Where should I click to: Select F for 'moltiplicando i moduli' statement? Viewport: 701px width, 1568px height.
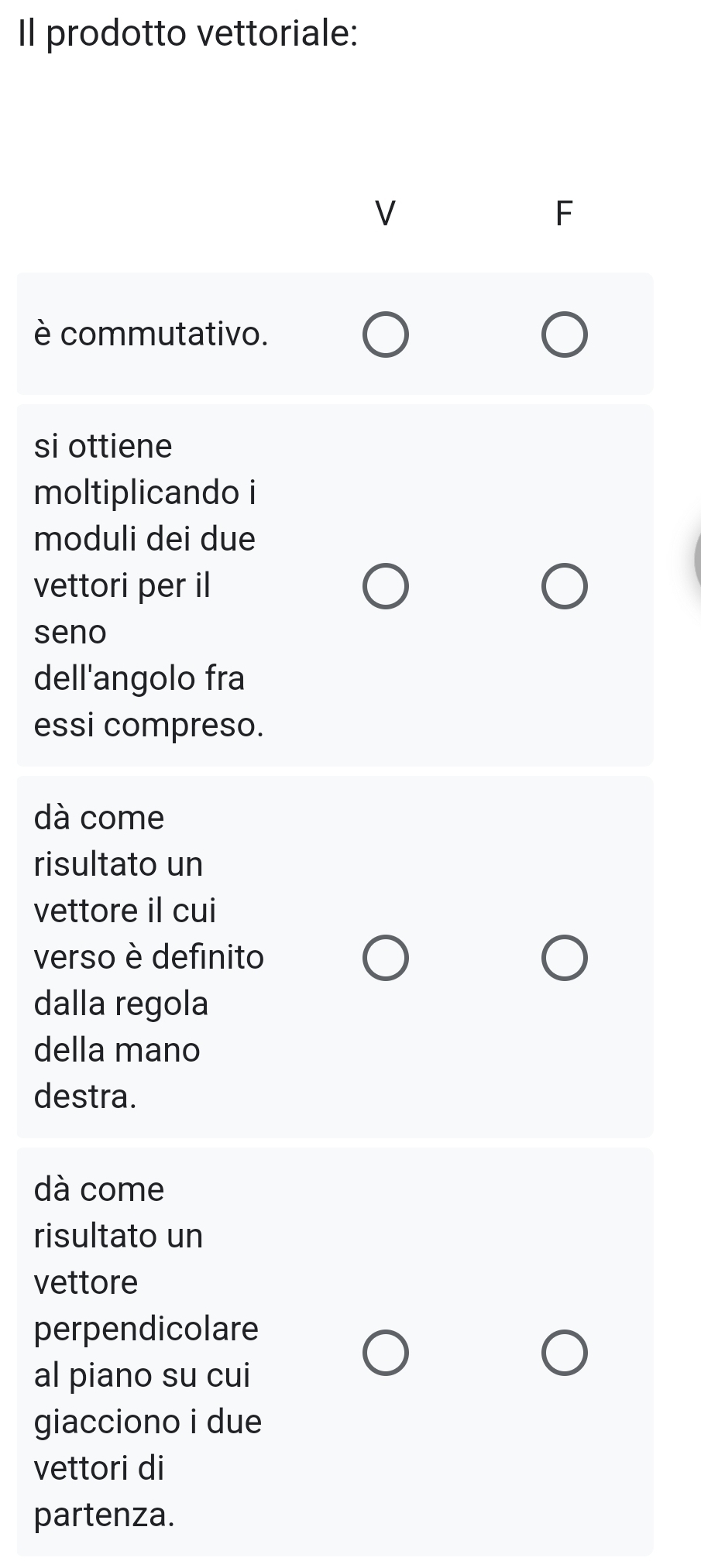coord(565,586)
